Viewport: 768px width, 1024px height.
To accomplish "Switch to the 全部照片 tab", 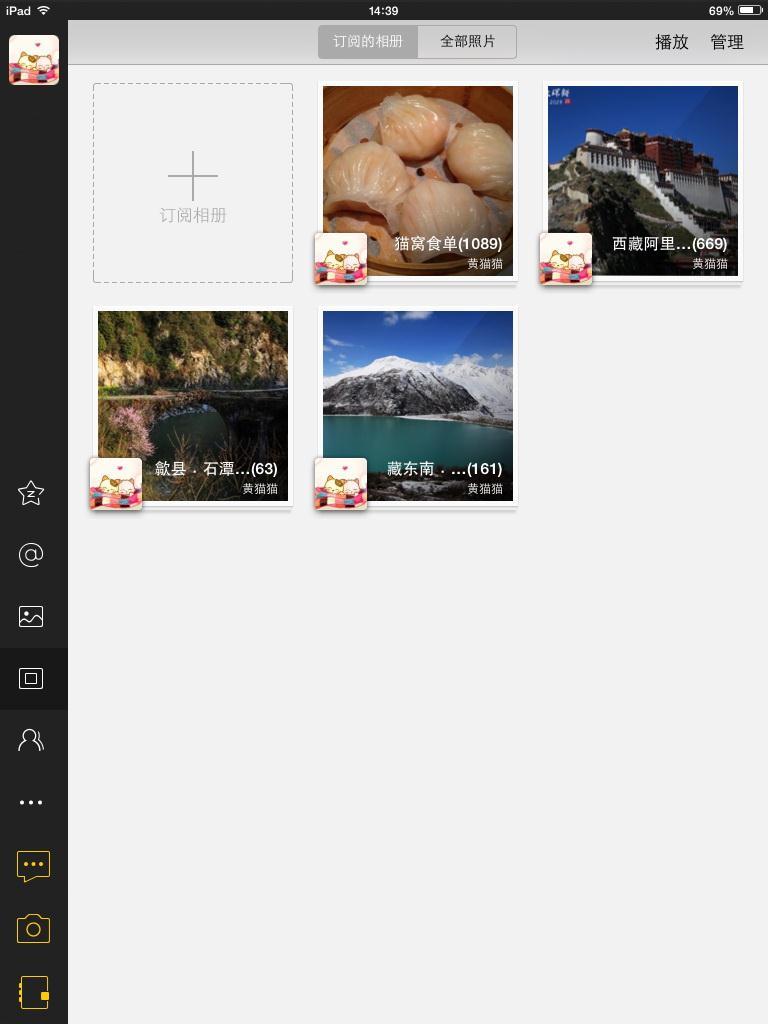I will 467,42.
